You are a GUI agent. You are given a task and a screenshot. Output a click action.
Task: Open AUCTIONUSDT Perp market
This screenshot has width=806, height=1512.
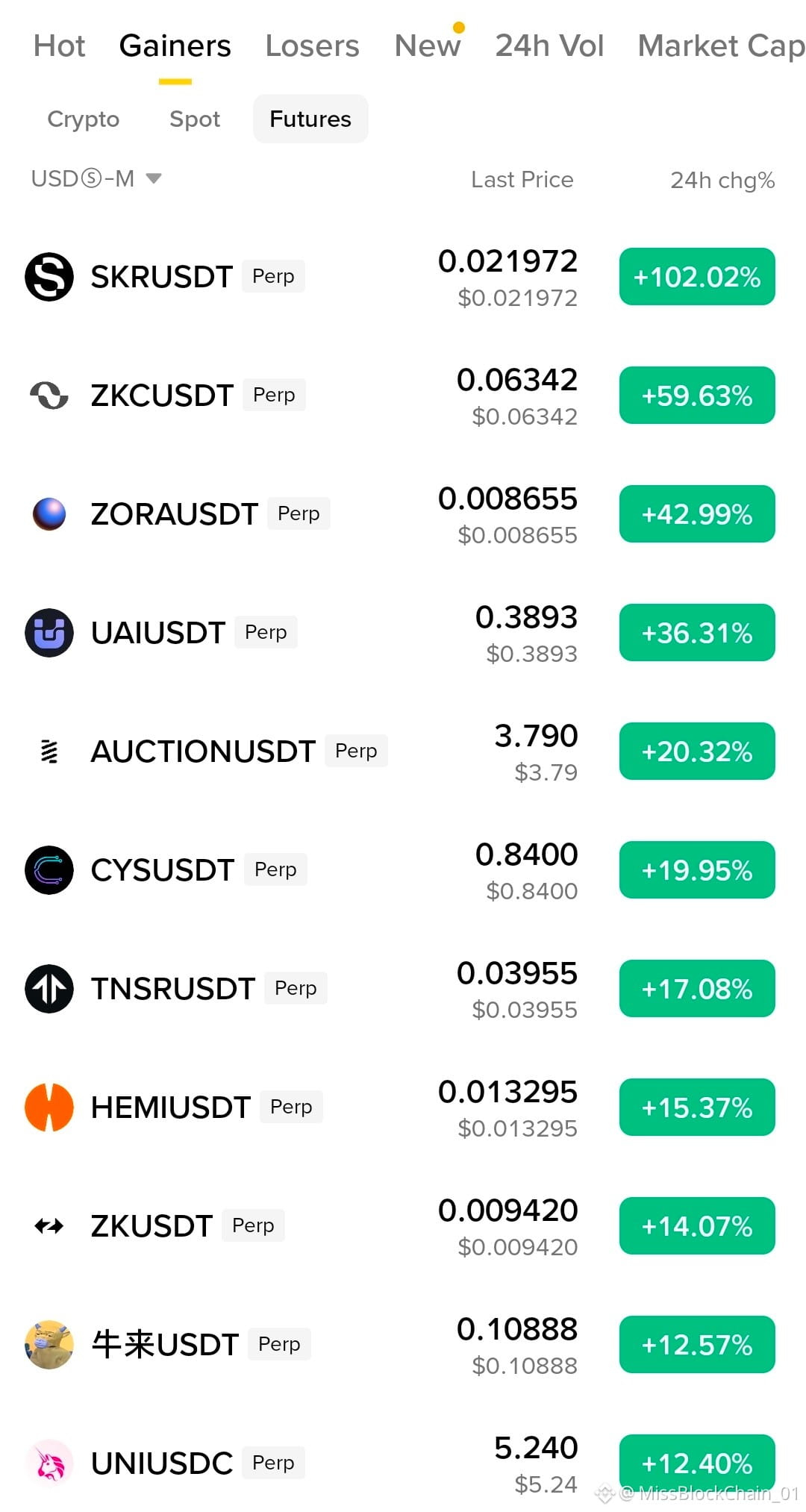point(403,752)
